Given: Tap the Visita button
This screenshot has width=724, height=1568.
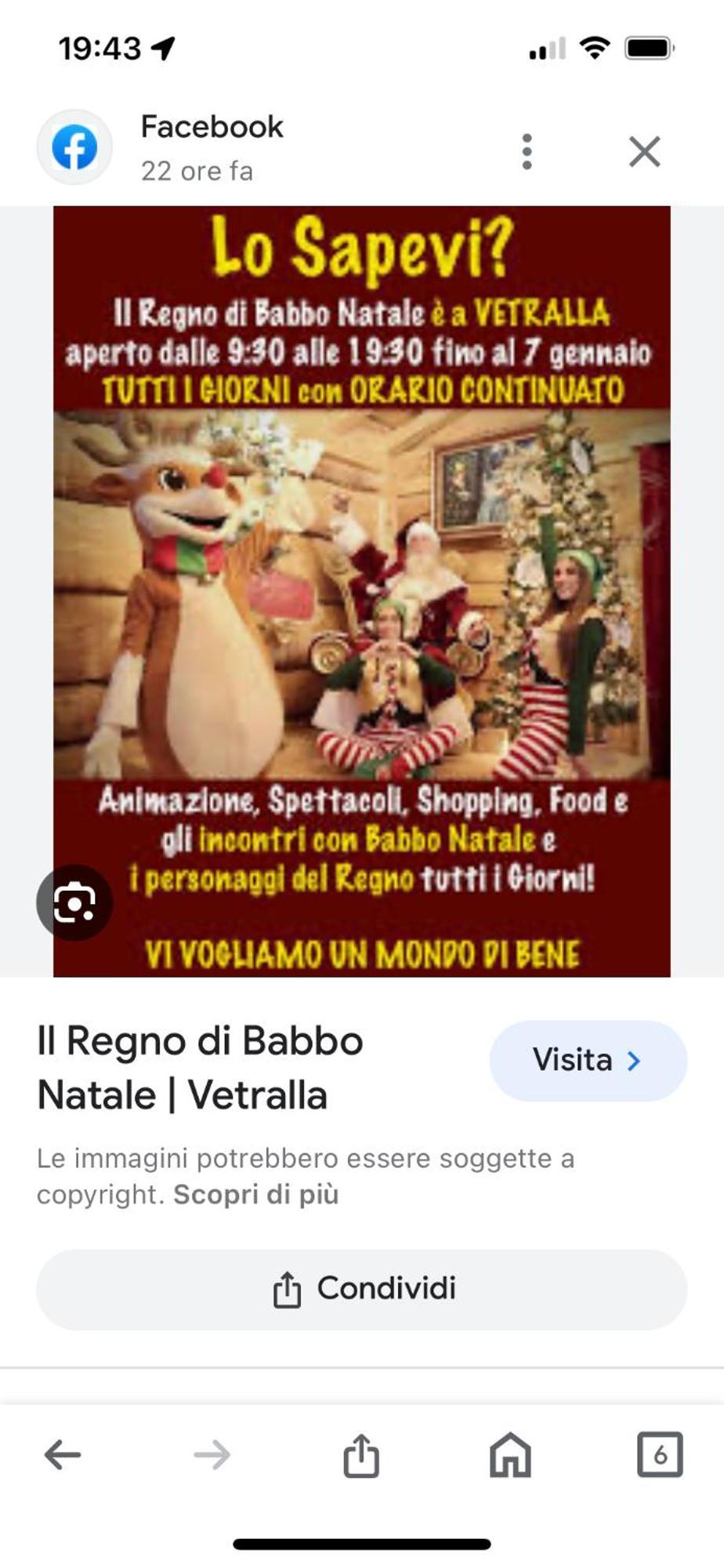Looking at the screenshot, I should (x=588, y=1060).
